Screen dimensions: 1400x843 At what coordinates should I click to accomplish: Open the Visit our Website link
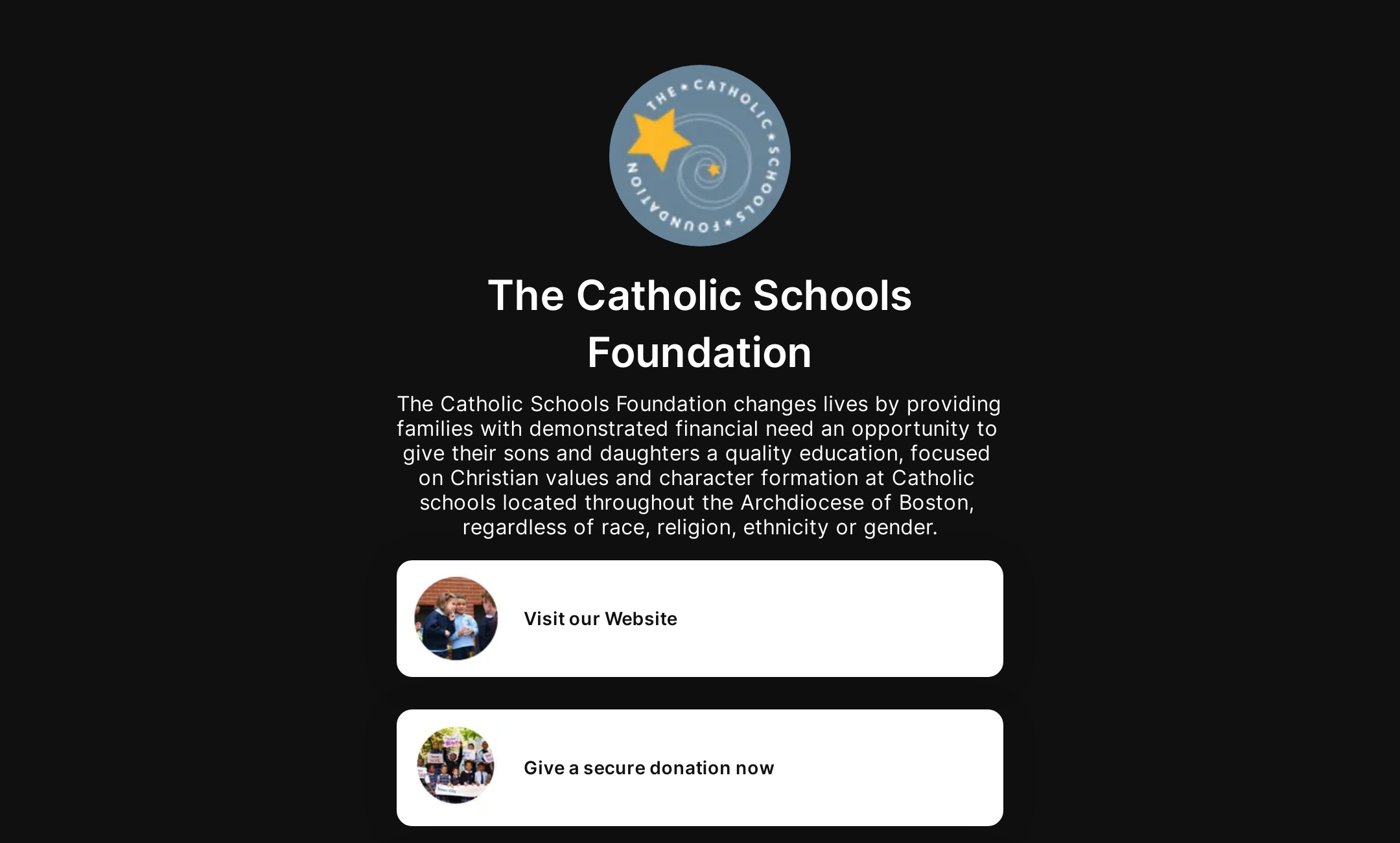tap(699, 619)
